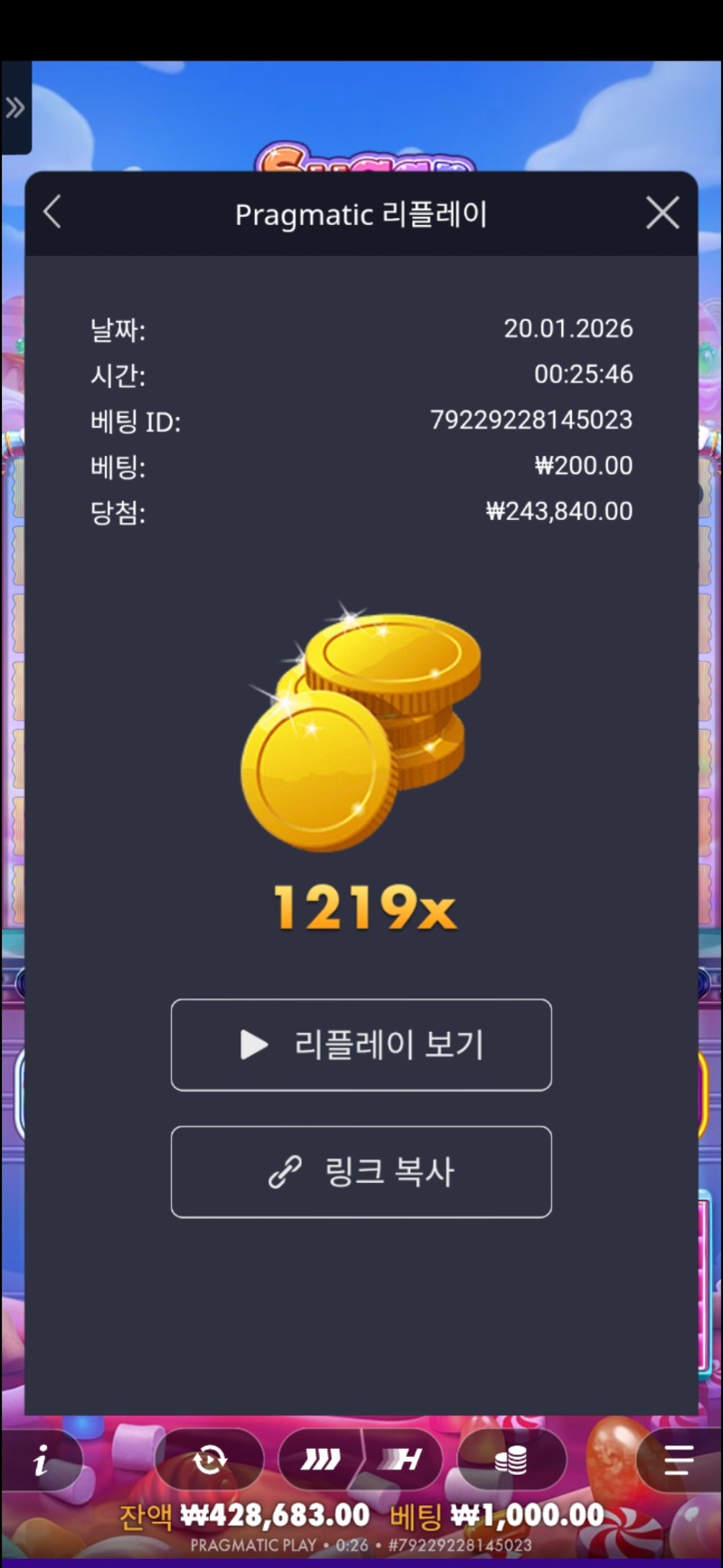
Task: Copy the replay link
Action: (361, 1172)
